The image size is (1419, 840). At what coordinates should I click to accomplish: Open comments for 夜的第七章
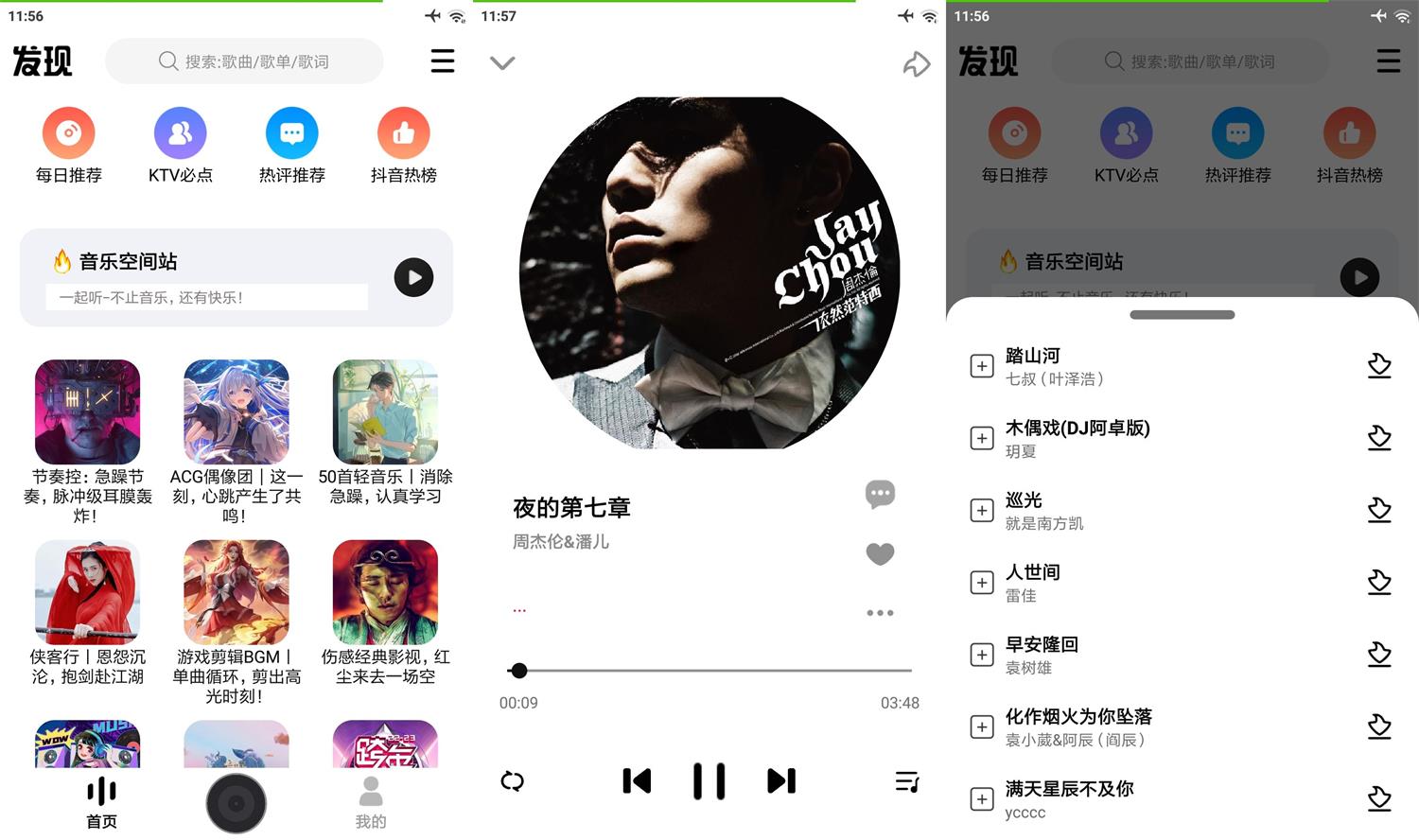click(x=880, y=493)
